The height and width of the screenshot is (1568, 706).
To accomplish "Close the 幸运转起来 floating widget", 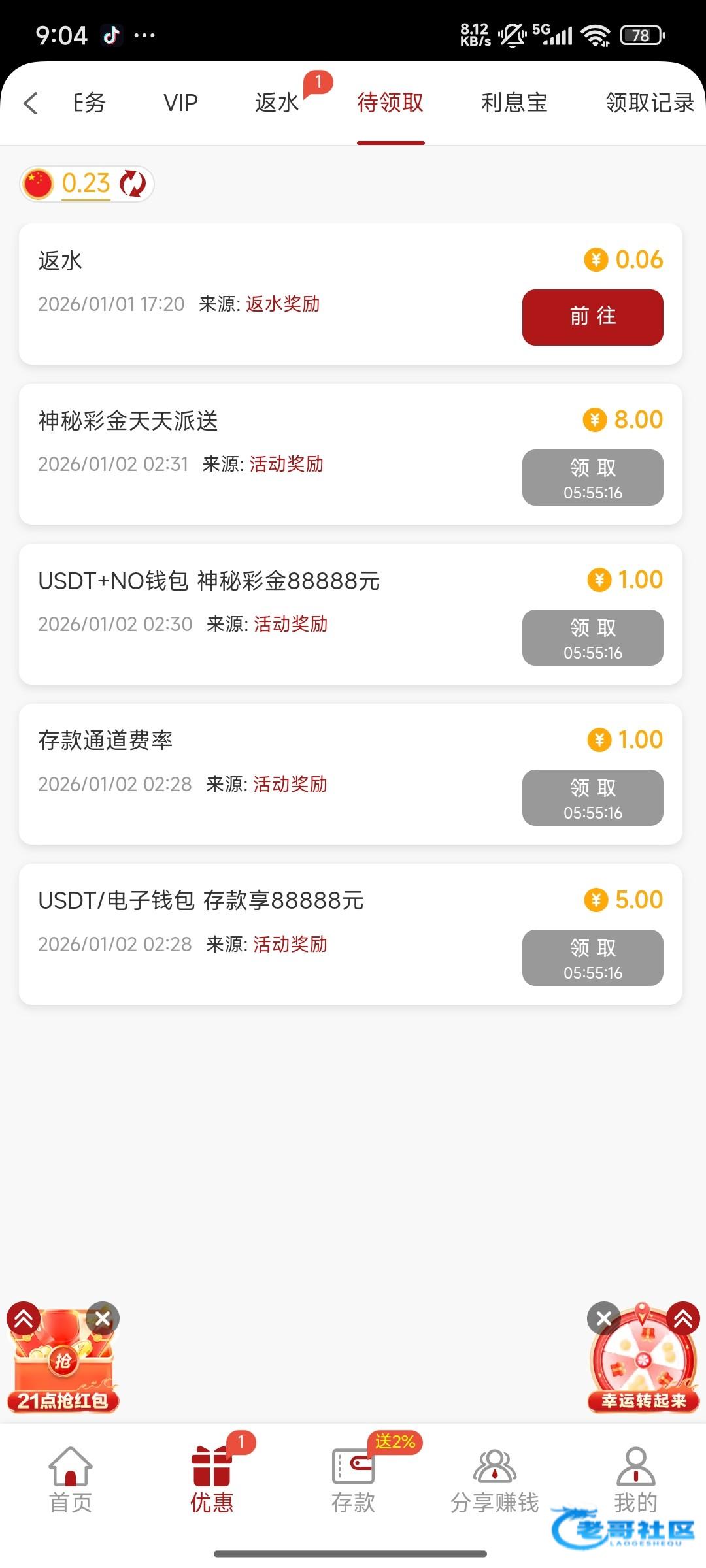I will tap(603, 1318).
